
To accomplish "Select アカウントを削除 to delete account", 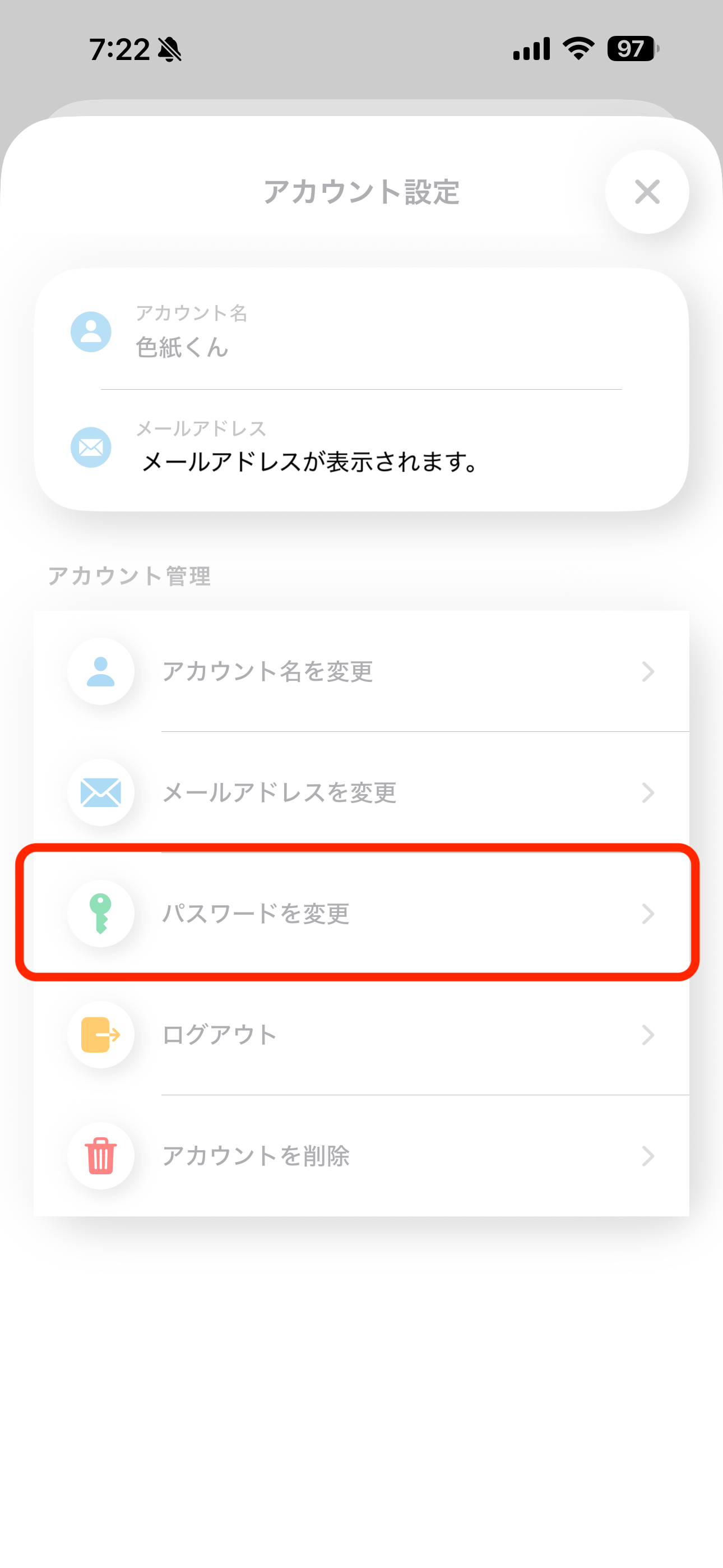I will point(256,1156).
